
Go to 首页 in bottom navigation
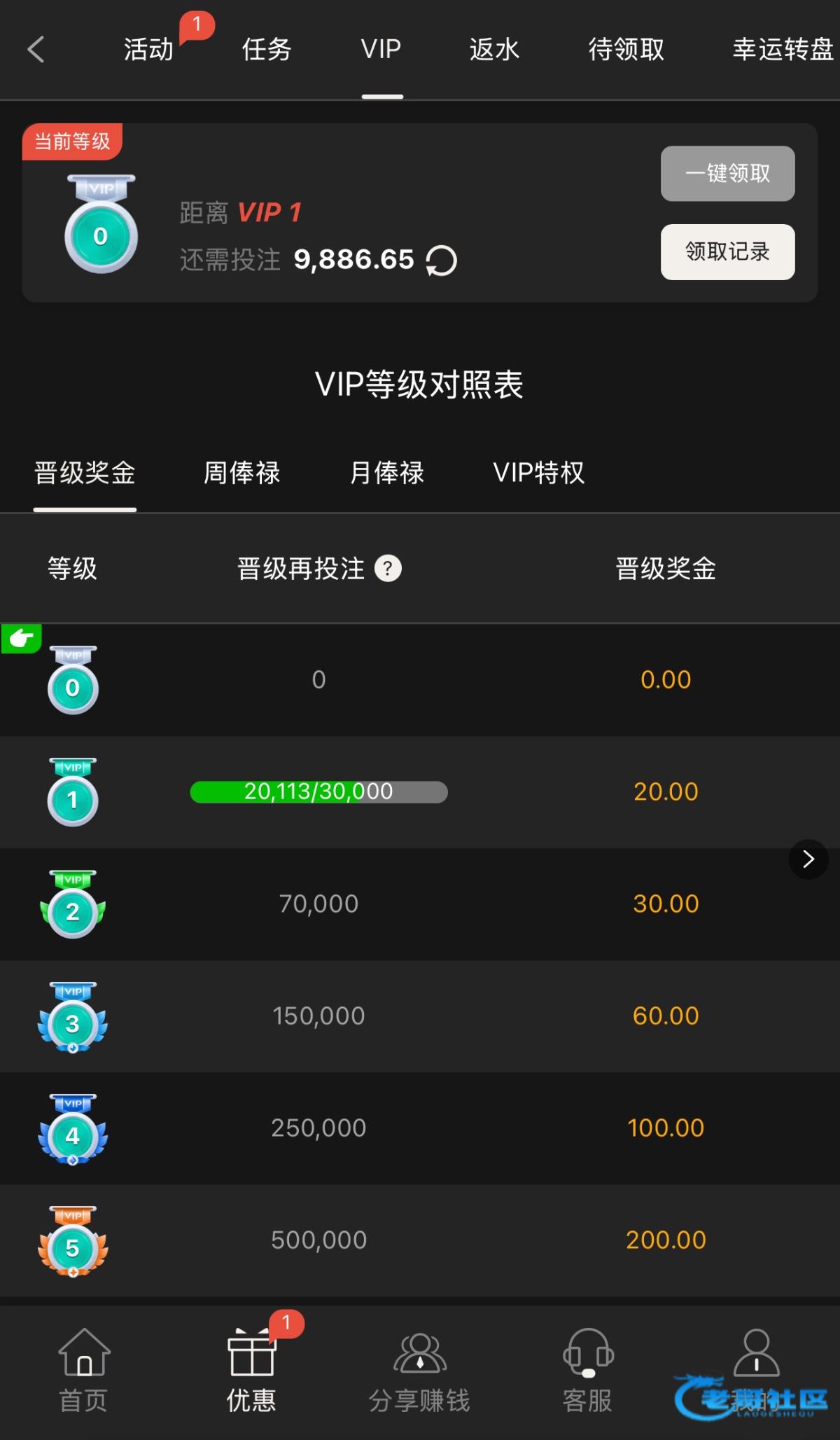point(84,1371)
